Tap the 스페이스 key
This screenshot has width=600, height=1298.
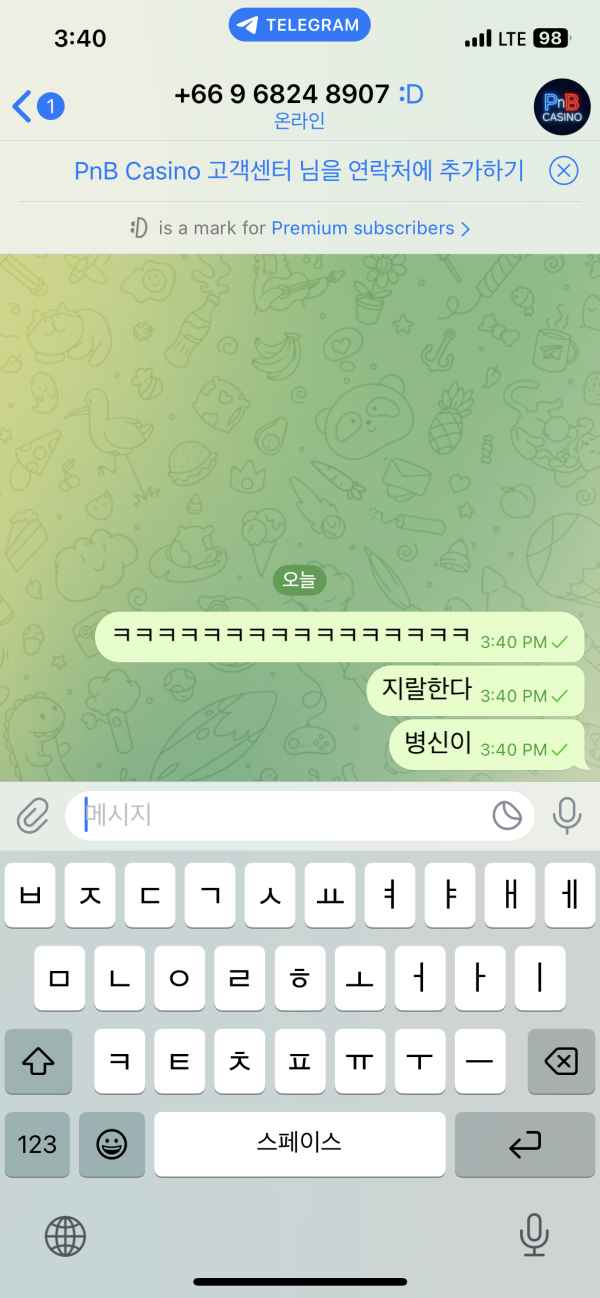click(299, 1144)
